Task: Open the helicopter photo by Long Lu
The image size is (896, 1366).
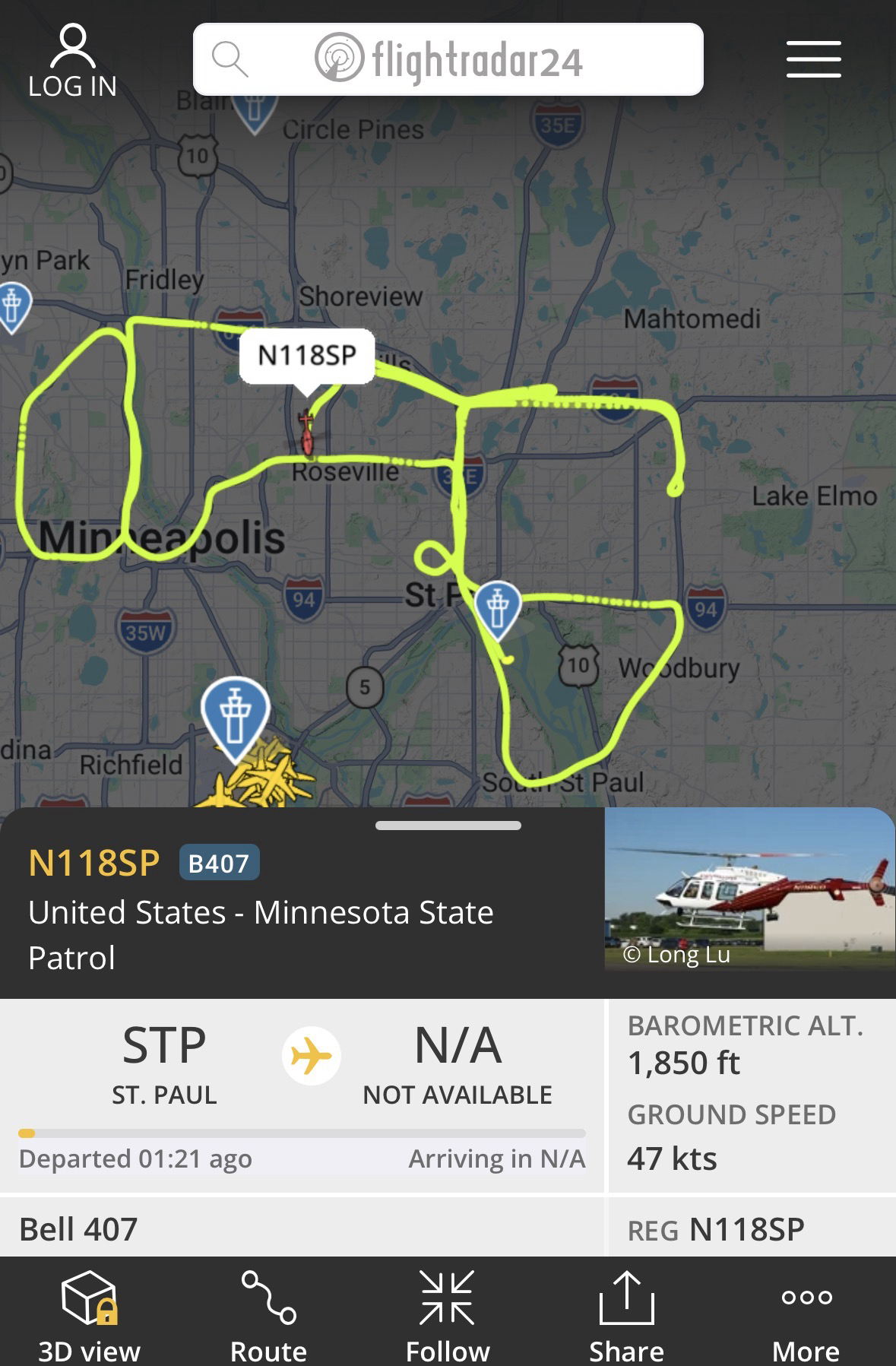Action: point(749,888)
